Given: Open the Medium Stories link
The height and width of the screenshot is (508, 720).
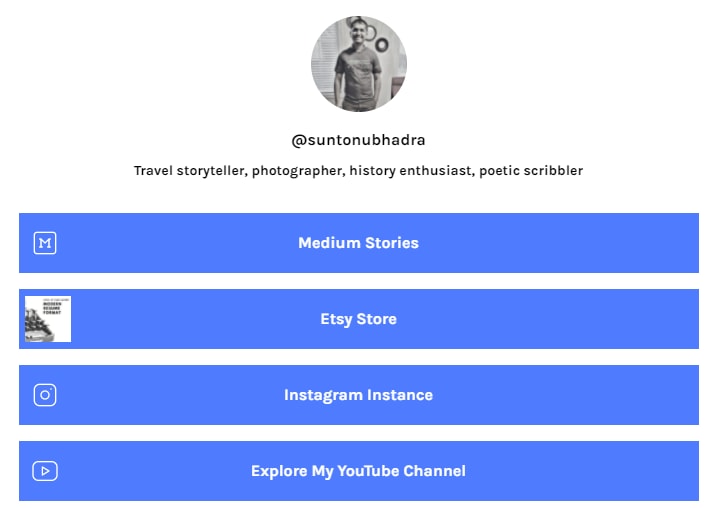Looking at the screenshot, I should [359, 243].
